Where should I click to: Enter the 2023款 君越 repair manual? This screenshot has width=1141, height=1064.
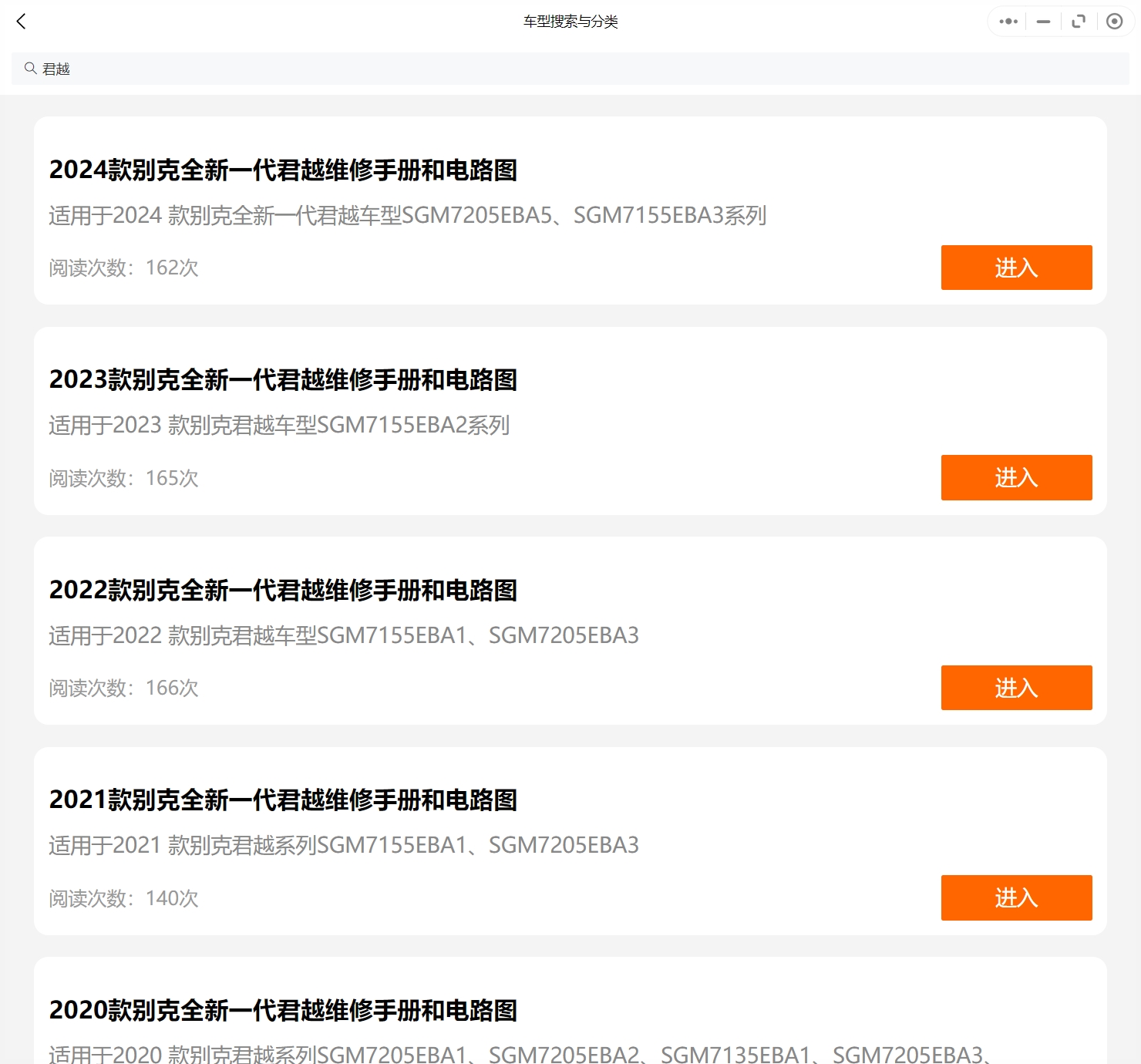tap(1016, 477)
